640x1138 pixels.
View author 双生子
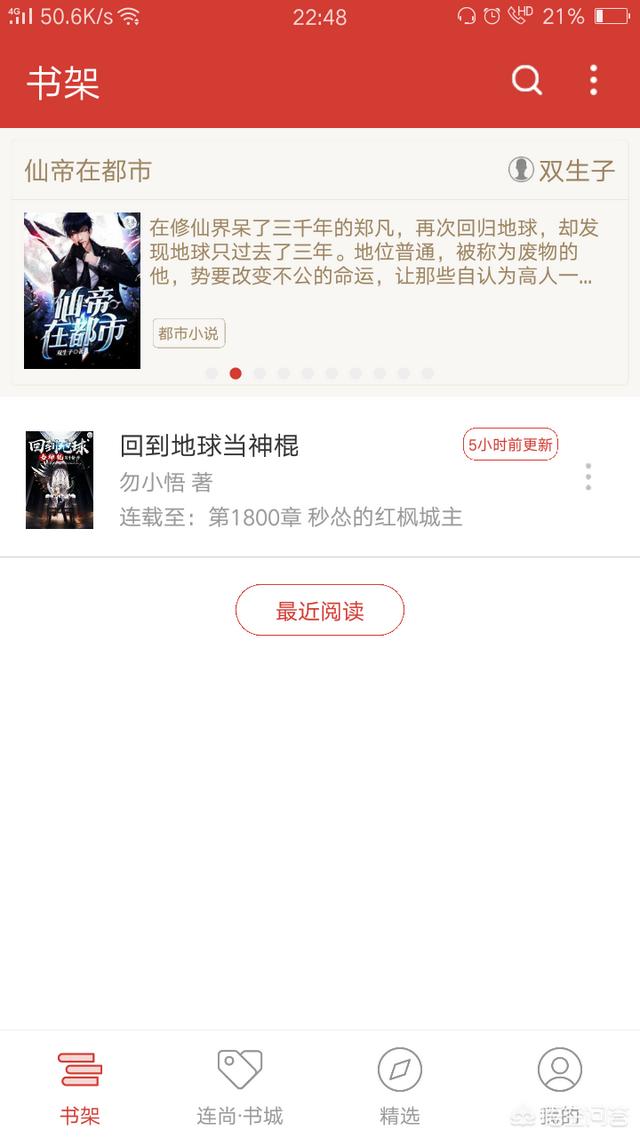pyautogui.click(x=562, y=170)
